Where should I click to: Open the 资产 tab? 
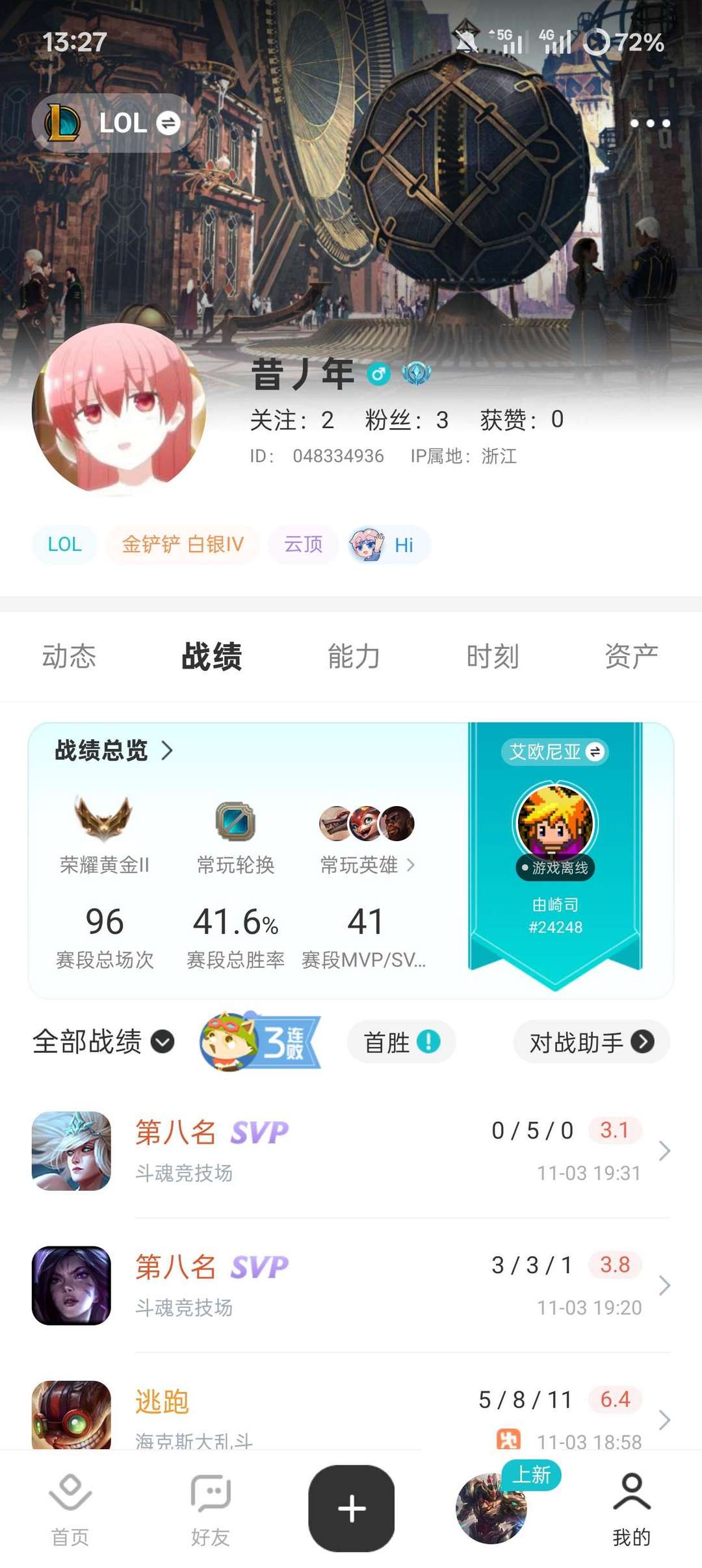pyautogui.click(x=632, y=656)
